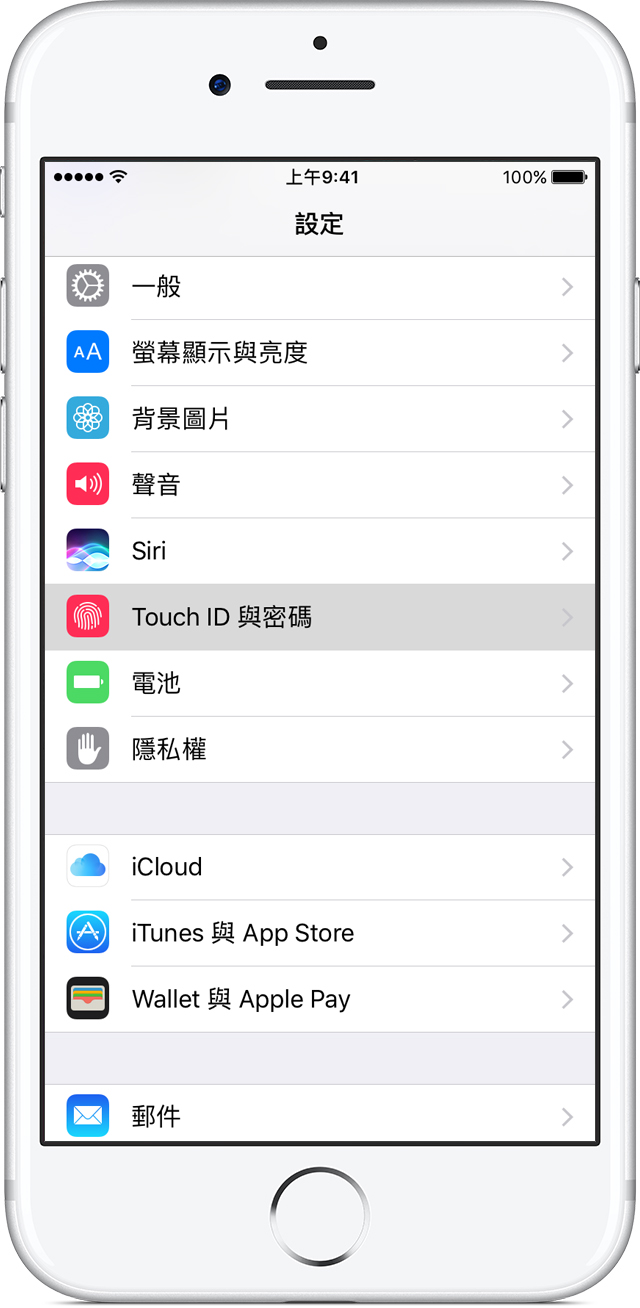
Task: Open 隱私權 privacy settings
Action: click(x=320, y=749)
